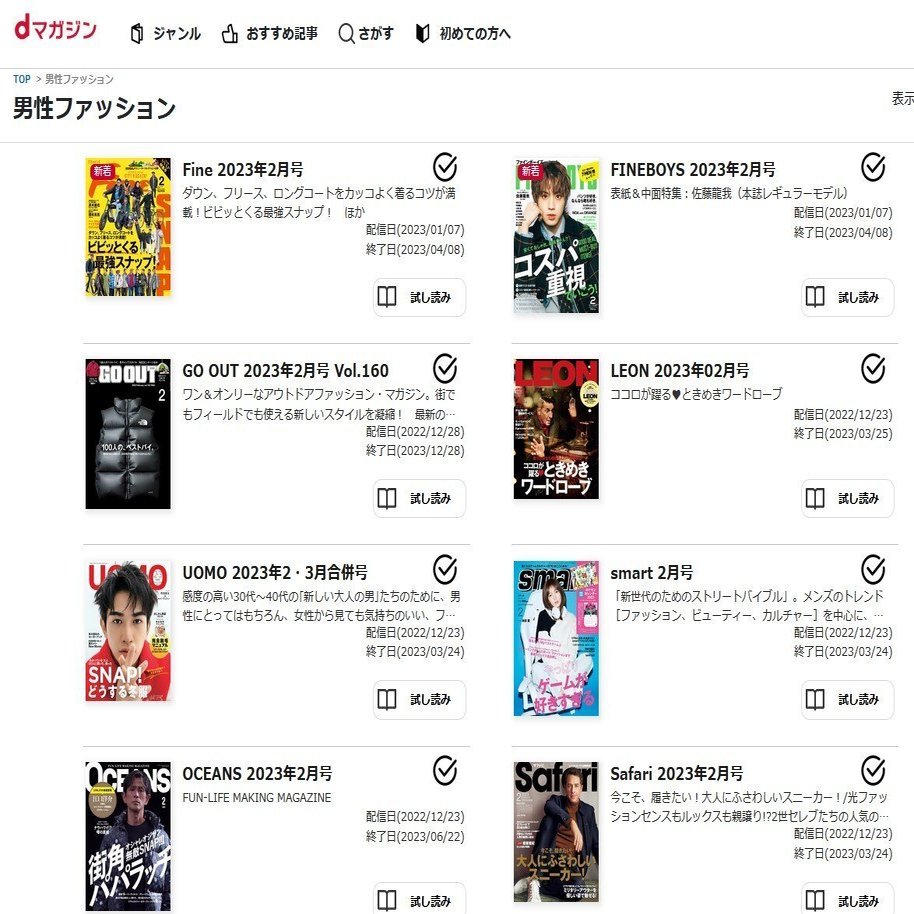This screenshot has height=914, width=914.
Task: Preview FINEBOYS 2023年2月号 via 試し読み
Action: click(x=847, y=297)
